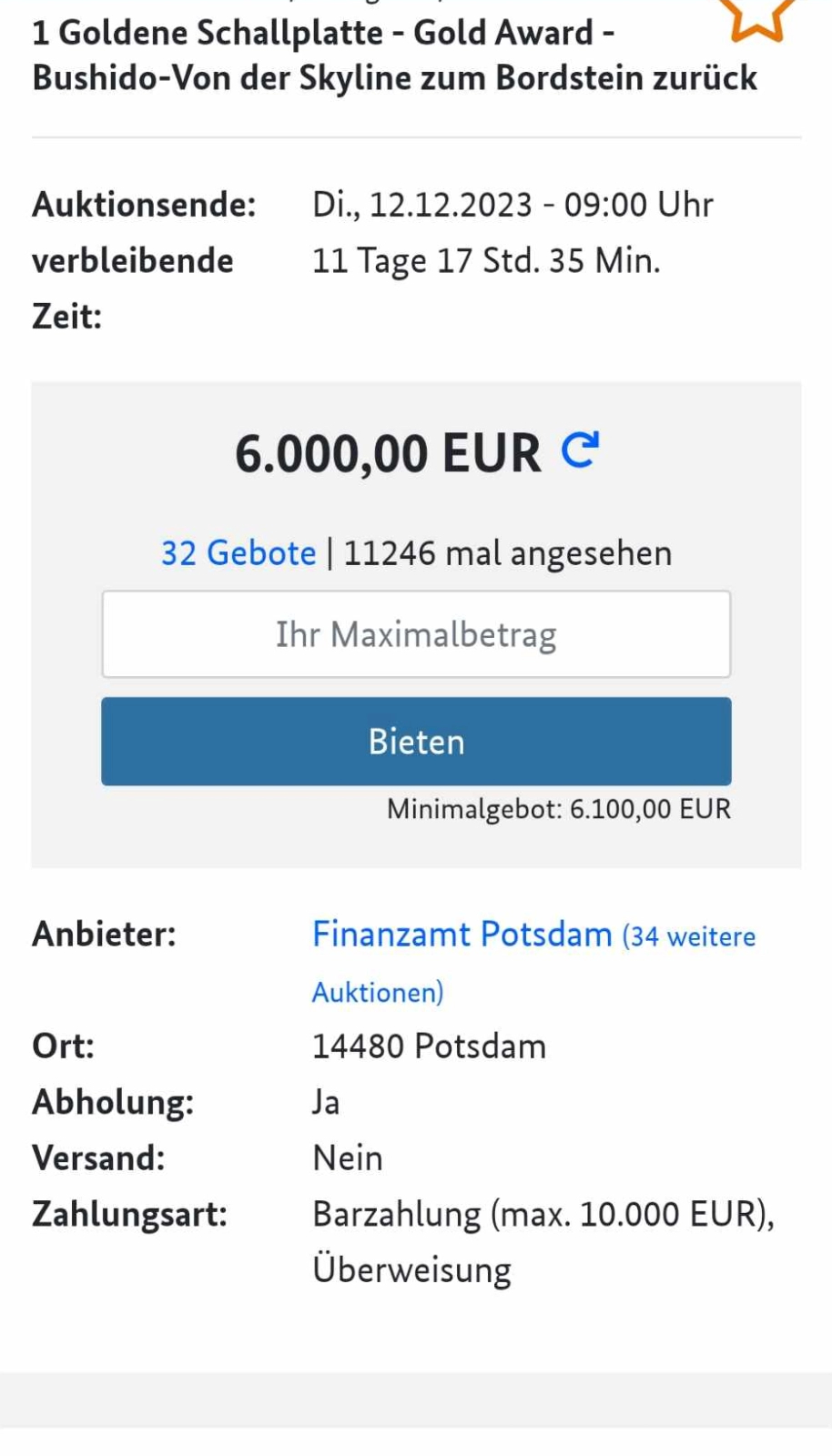Image resolution: width=832 pixels, height=1456 pixels.
Task: Refresh the current price
Action: click(580, 450)
